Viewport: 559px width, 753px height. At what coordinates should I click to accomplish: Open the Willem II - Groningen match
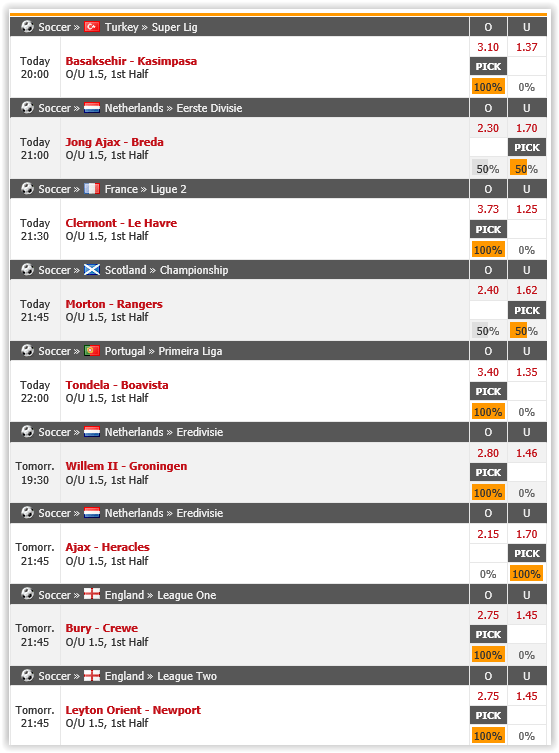click(x=126, y=466)
